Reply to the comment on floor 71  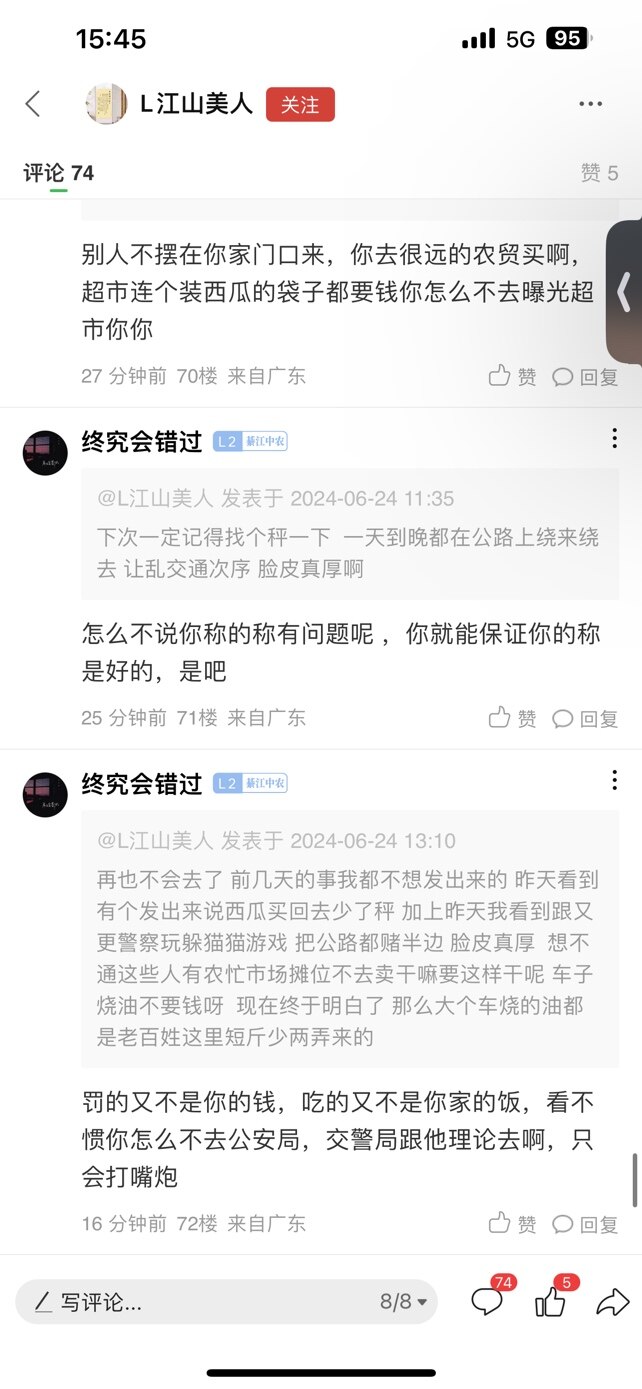pos(586,718)
